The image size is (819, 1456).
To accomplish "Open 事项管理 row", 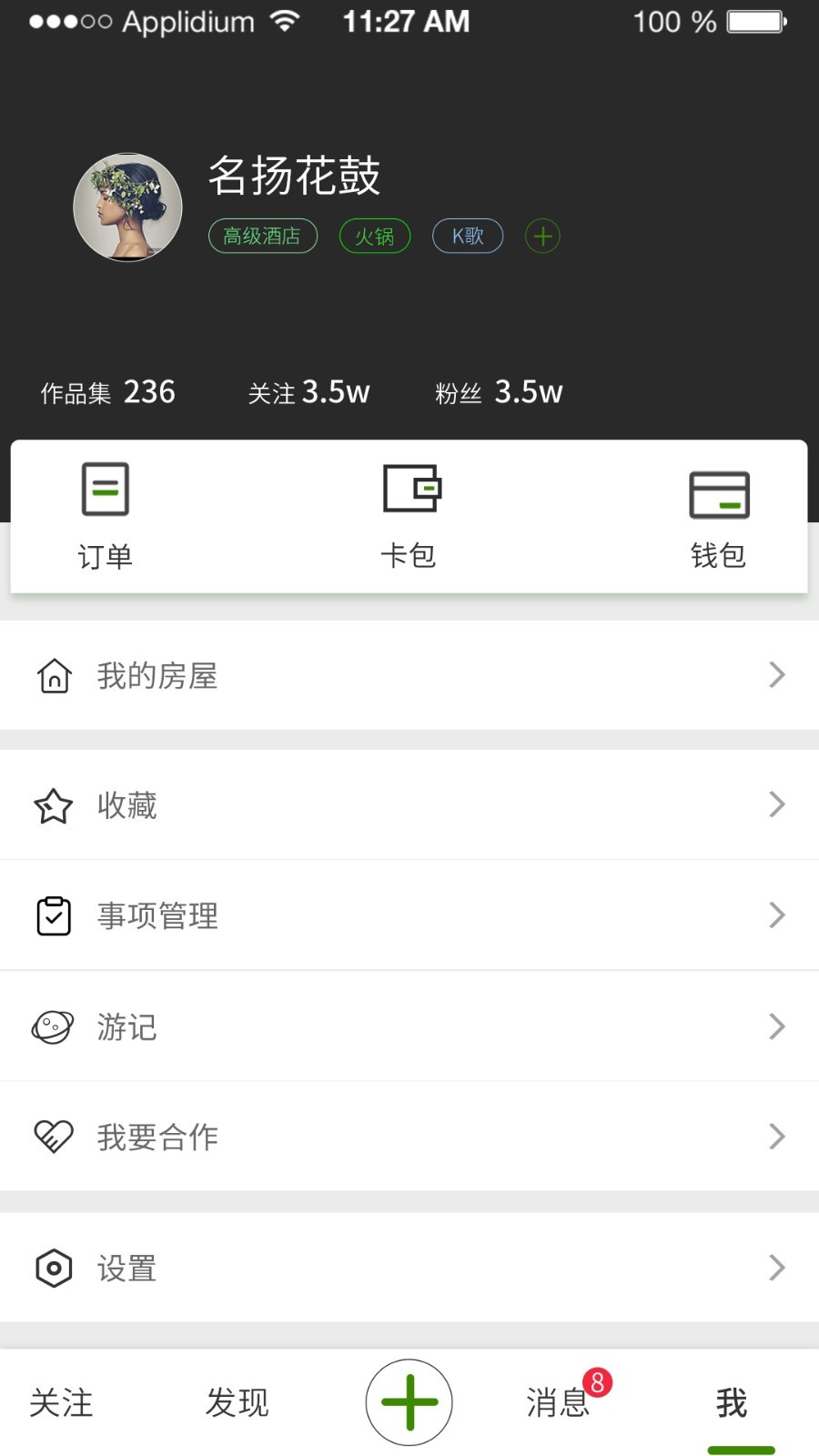I will (x=409, y=915).
